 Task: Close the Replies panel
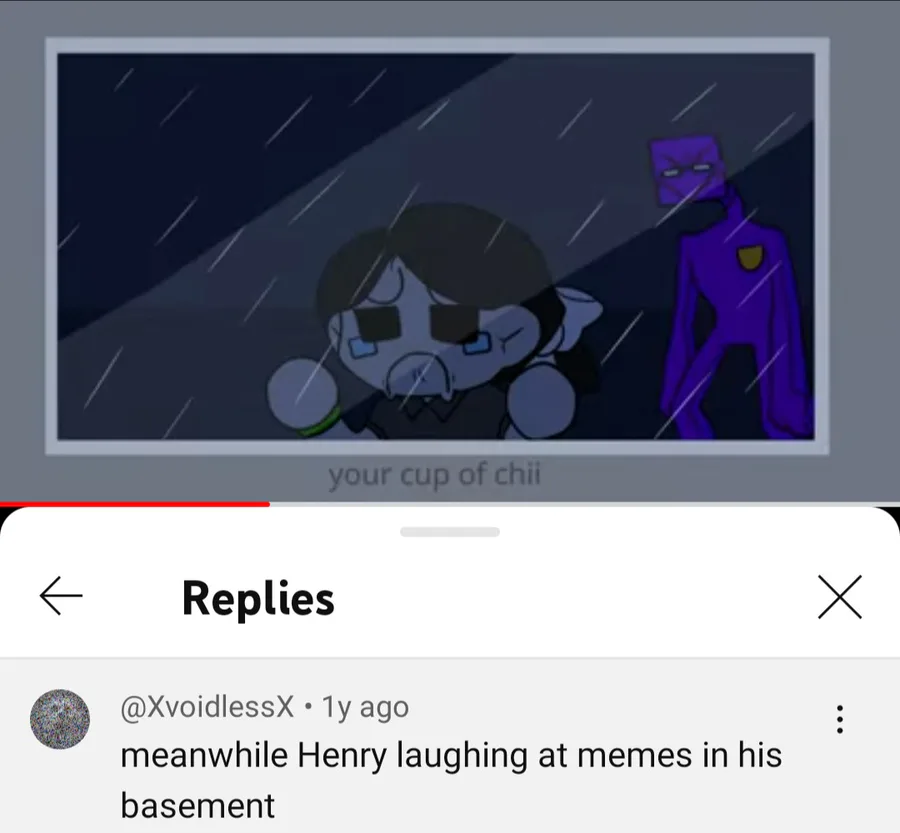tap(840, 597)
